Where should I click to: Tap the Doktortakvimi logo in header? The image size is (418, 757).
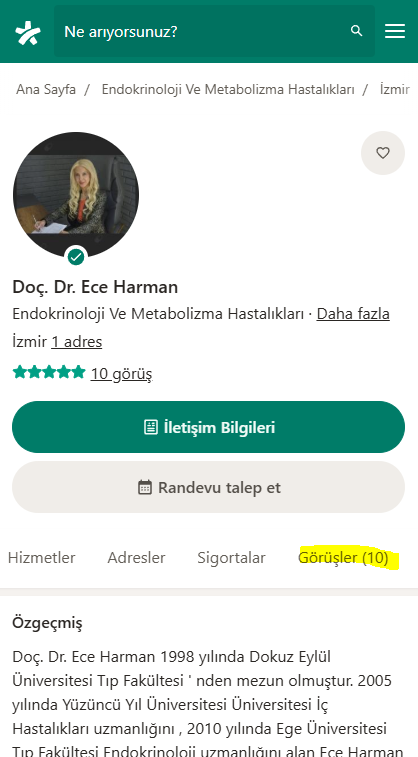pos(28,32)
